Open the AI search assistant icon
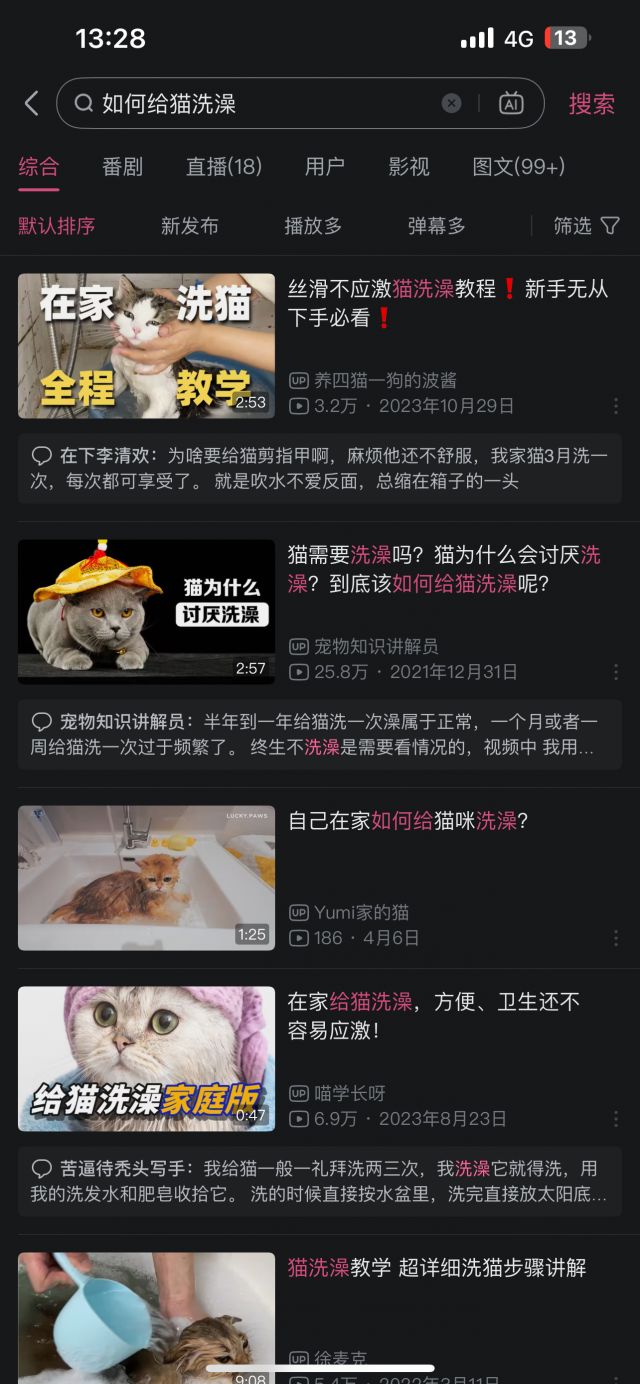The image size is (640, 1384). point(511,103)
